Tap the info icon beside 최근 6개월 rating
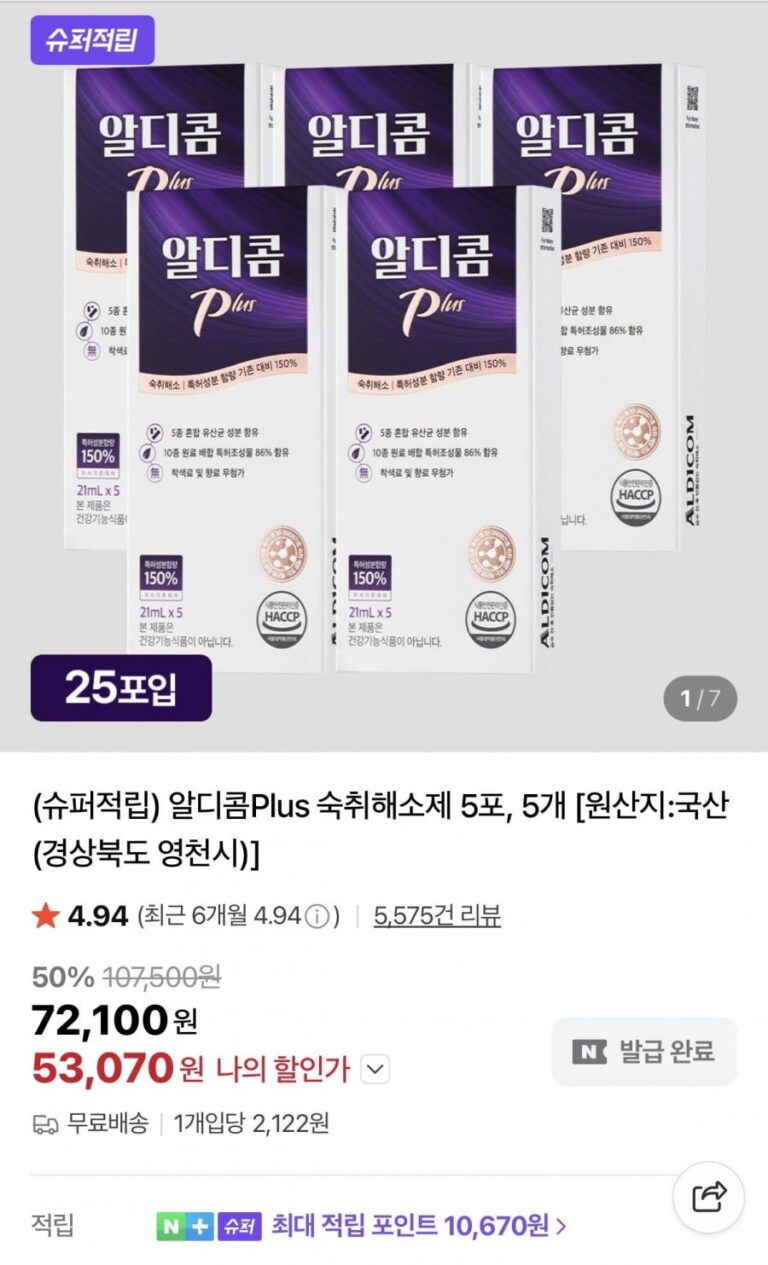Screen dimensions: 768x1265 point(317,916)
